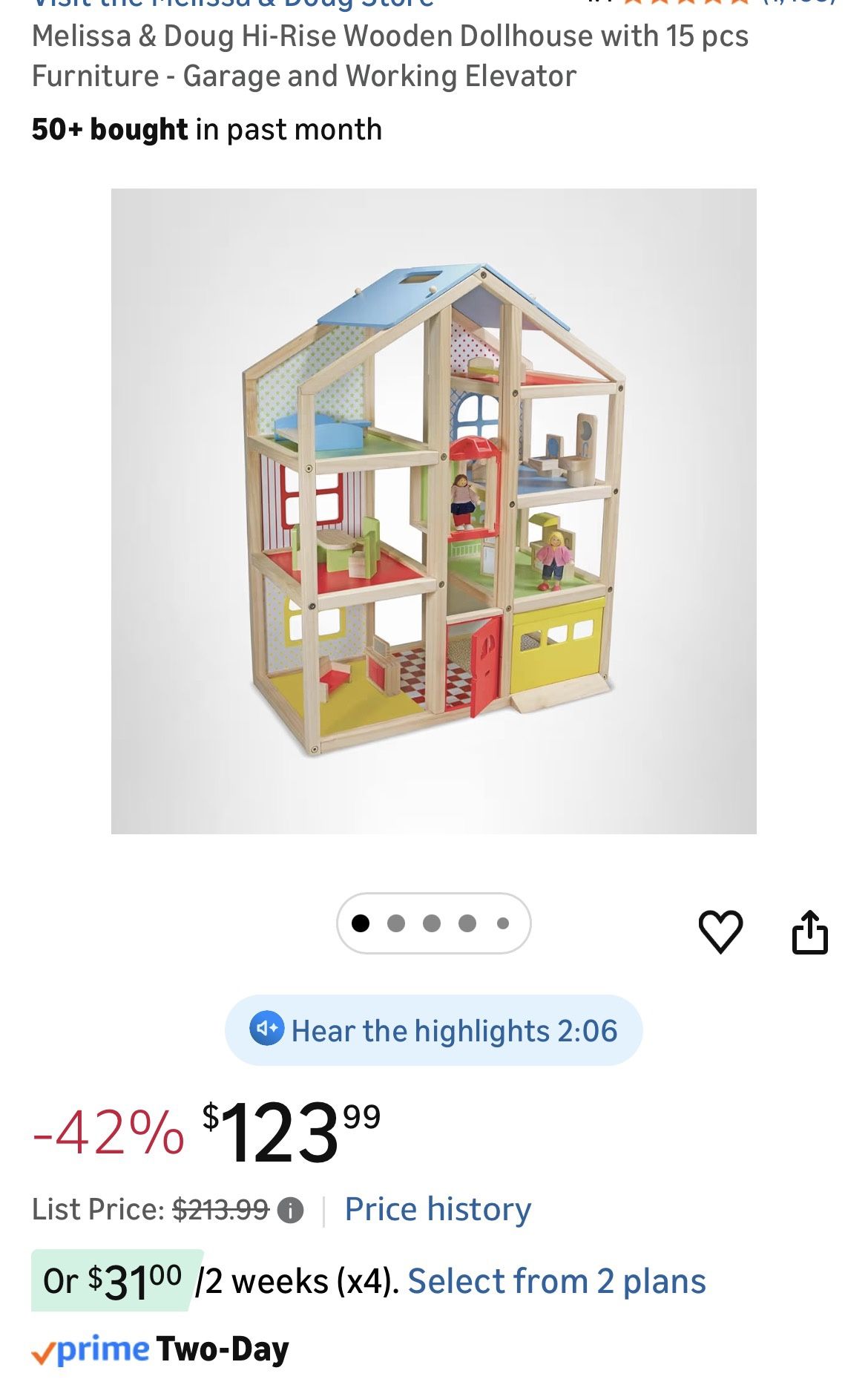868x1385 pixels.
Task: Add dollhouse to wish list heart
Action: tap(720, 931)
